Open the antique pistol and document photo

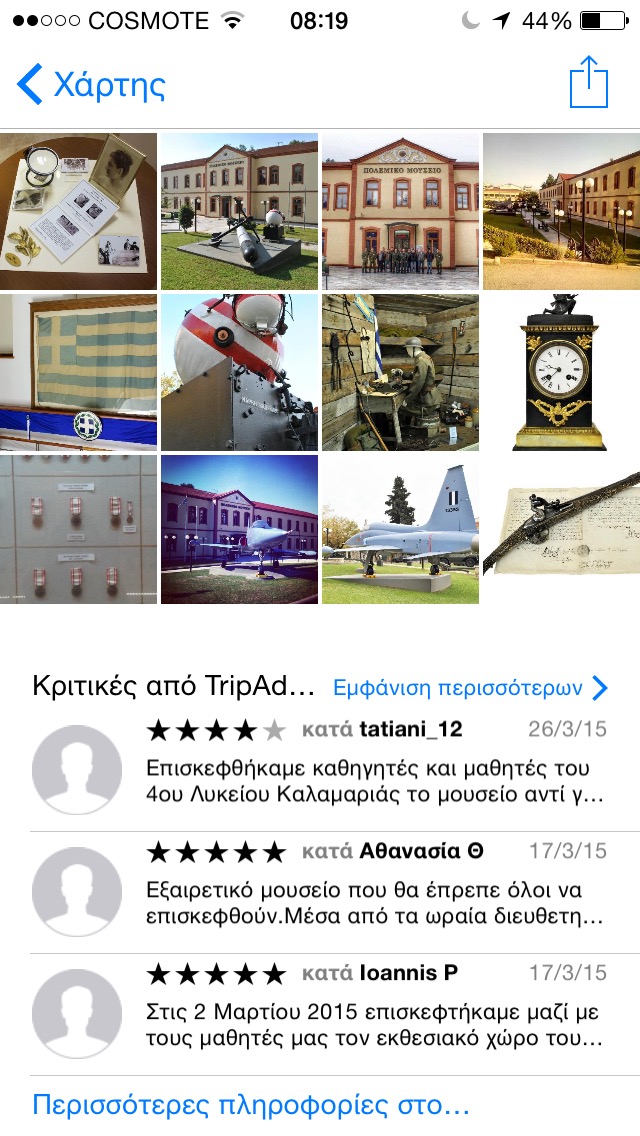(x=560, y=529)
